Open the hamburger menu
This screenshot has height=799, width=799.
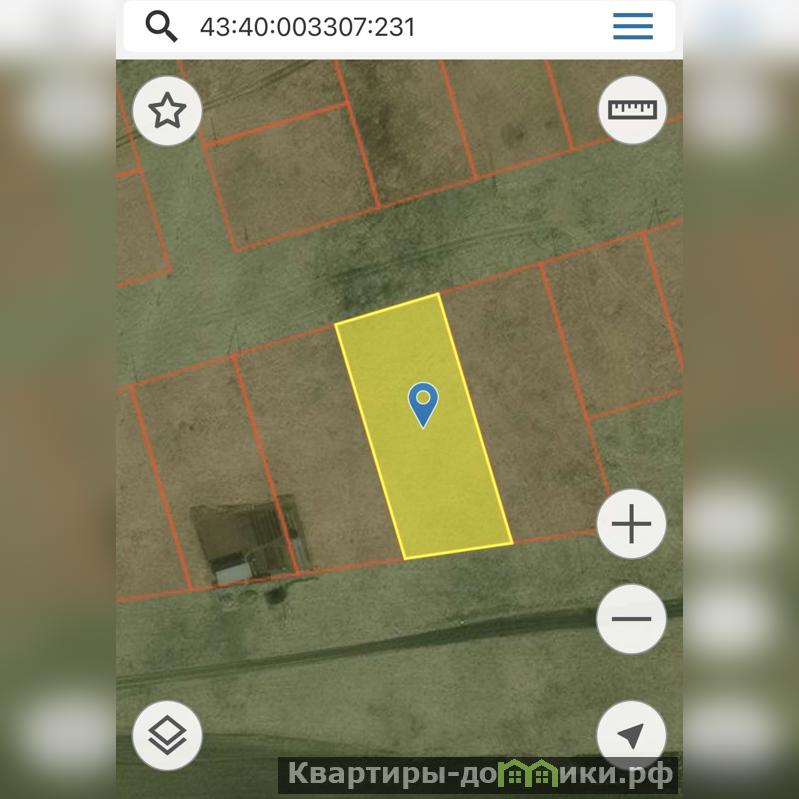pyautogui.click(x=633, y=27)
